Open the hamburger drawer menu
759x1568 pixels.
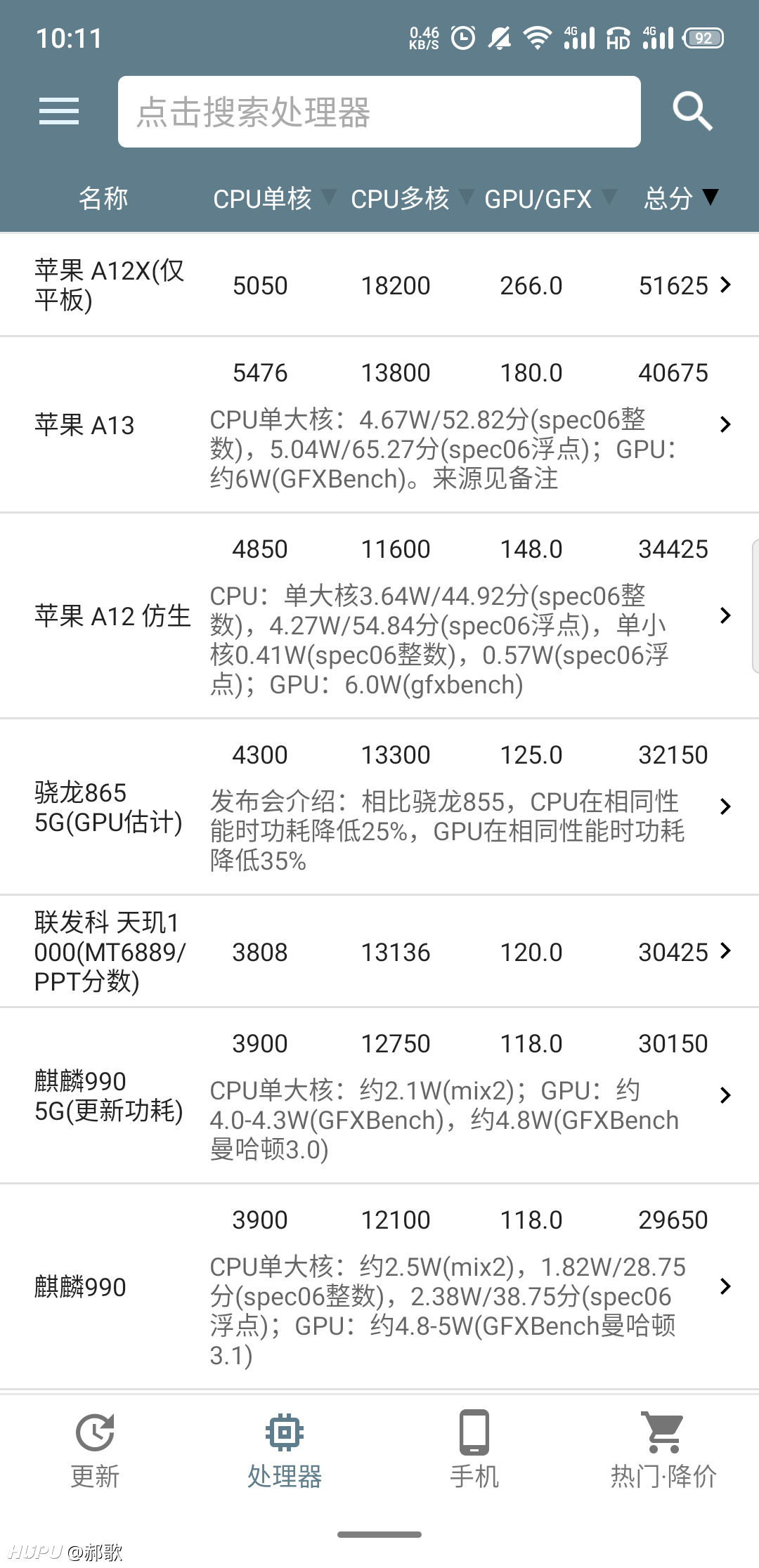[59, 112]
